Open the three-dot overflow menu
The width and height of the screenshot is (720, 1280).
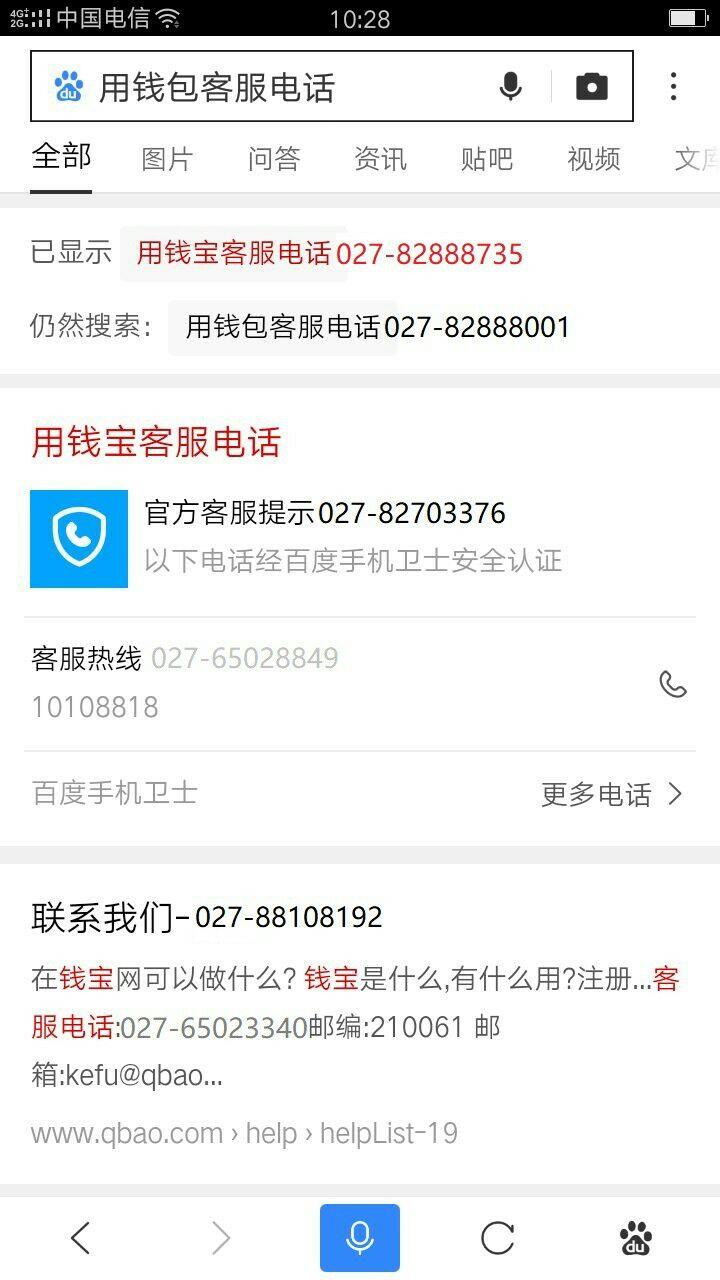[x=673, y=87]
